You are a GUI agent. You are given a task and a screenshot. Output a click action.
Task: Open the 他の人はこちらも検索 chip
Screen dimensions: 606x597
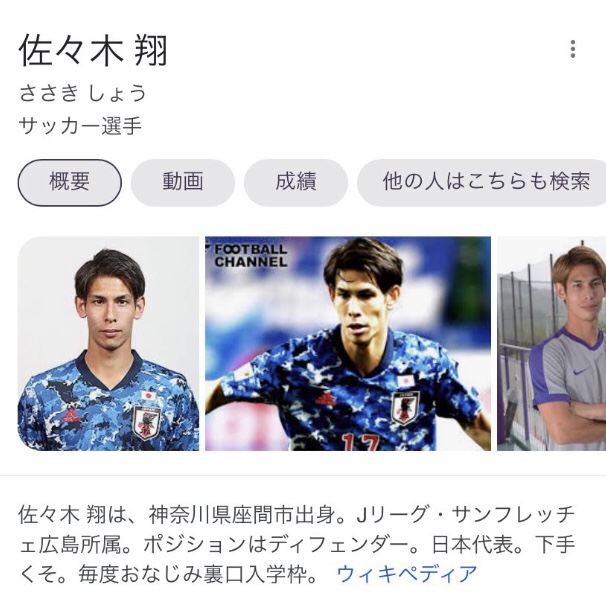[484, 182]
